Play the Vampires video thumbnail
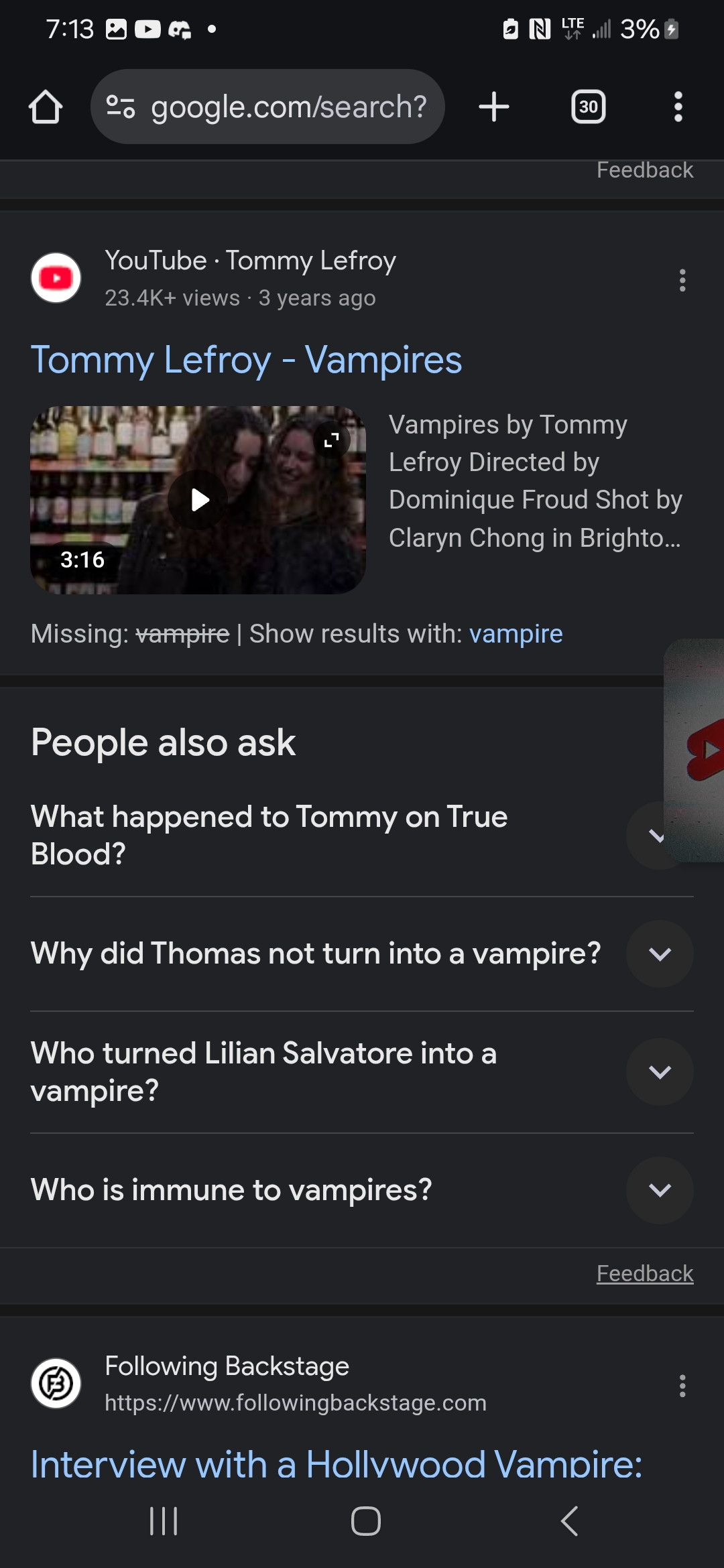724x1568 pixels. pyautogui.click(x=198, y=500)
